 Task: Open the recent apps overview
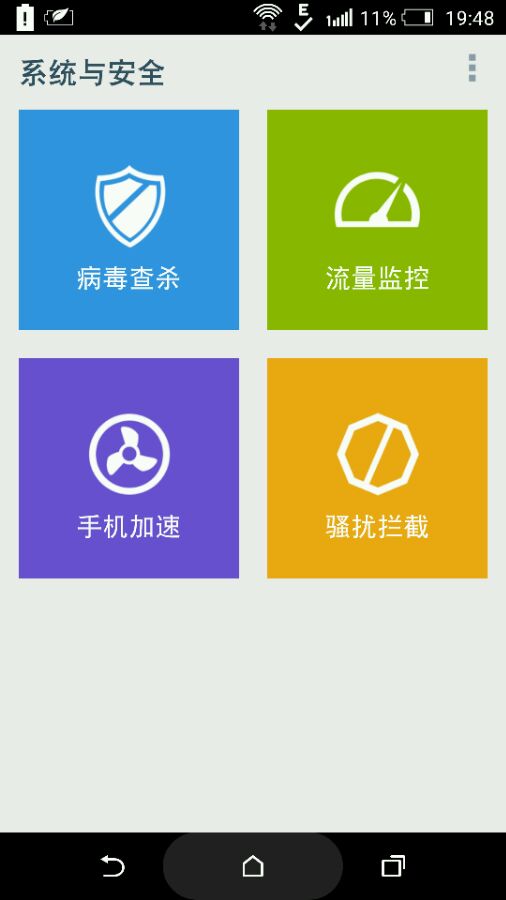pyautogui.click(x=393, y=866)
